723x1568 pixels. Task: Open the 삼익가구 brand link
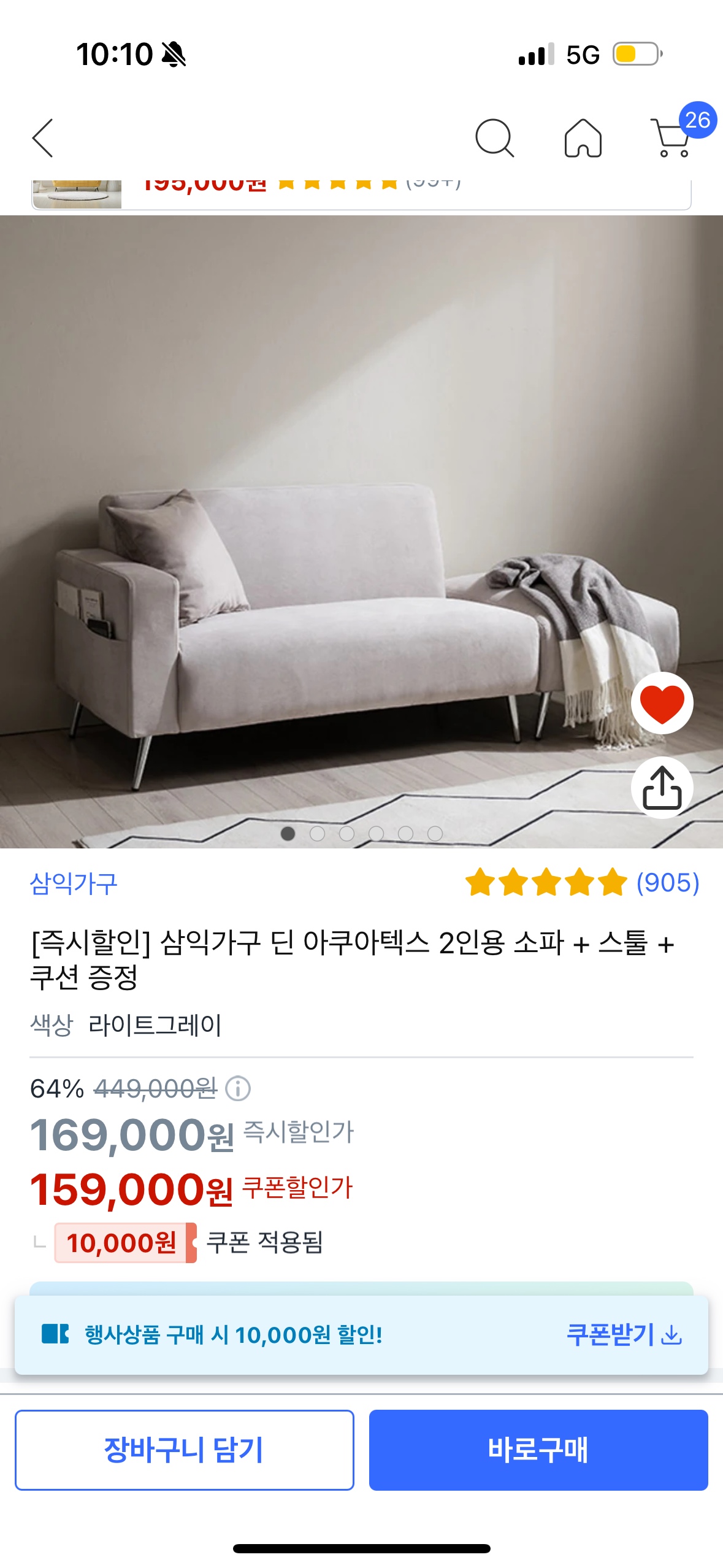click(x=74, y=883)
